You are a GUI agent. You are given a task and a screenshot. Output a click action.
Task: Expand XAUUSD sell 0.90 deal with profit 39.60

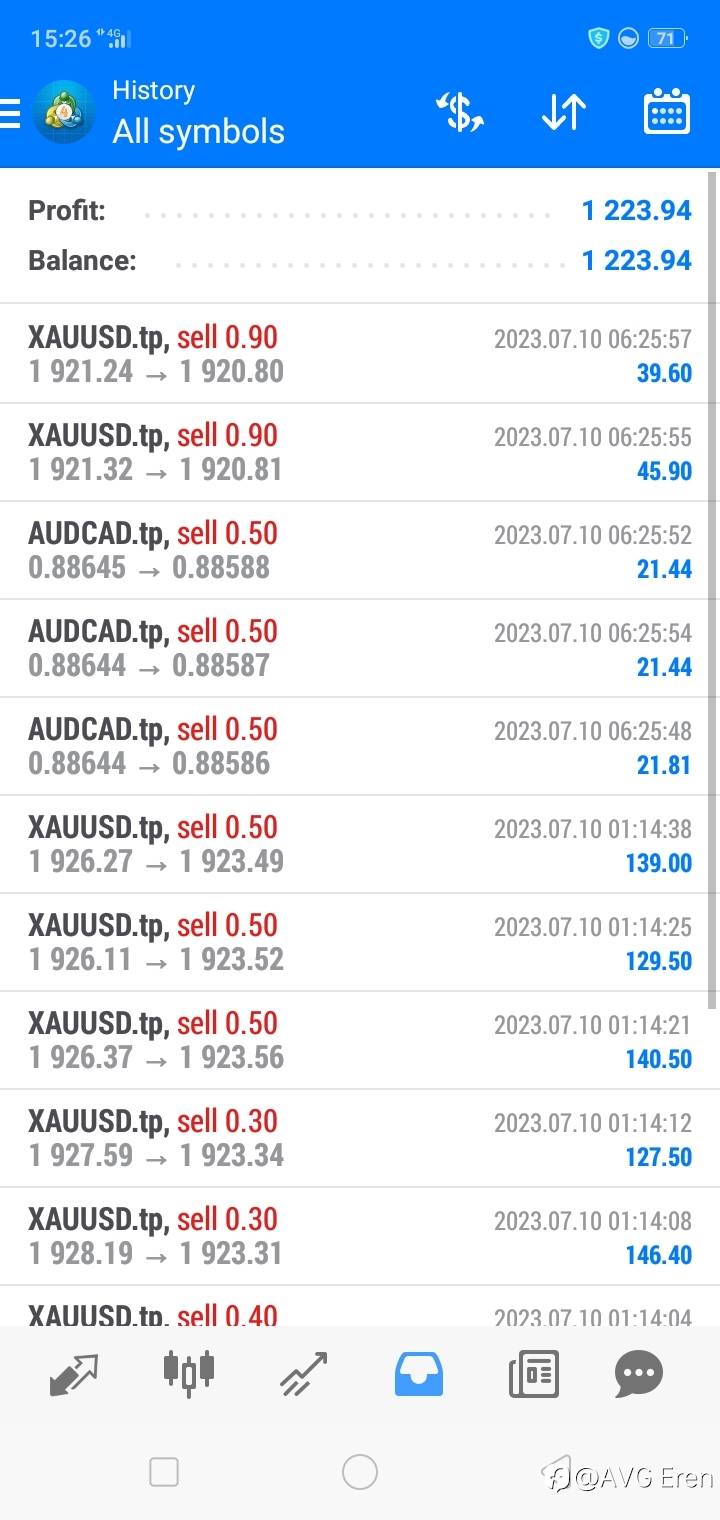[x=359, y=354]
